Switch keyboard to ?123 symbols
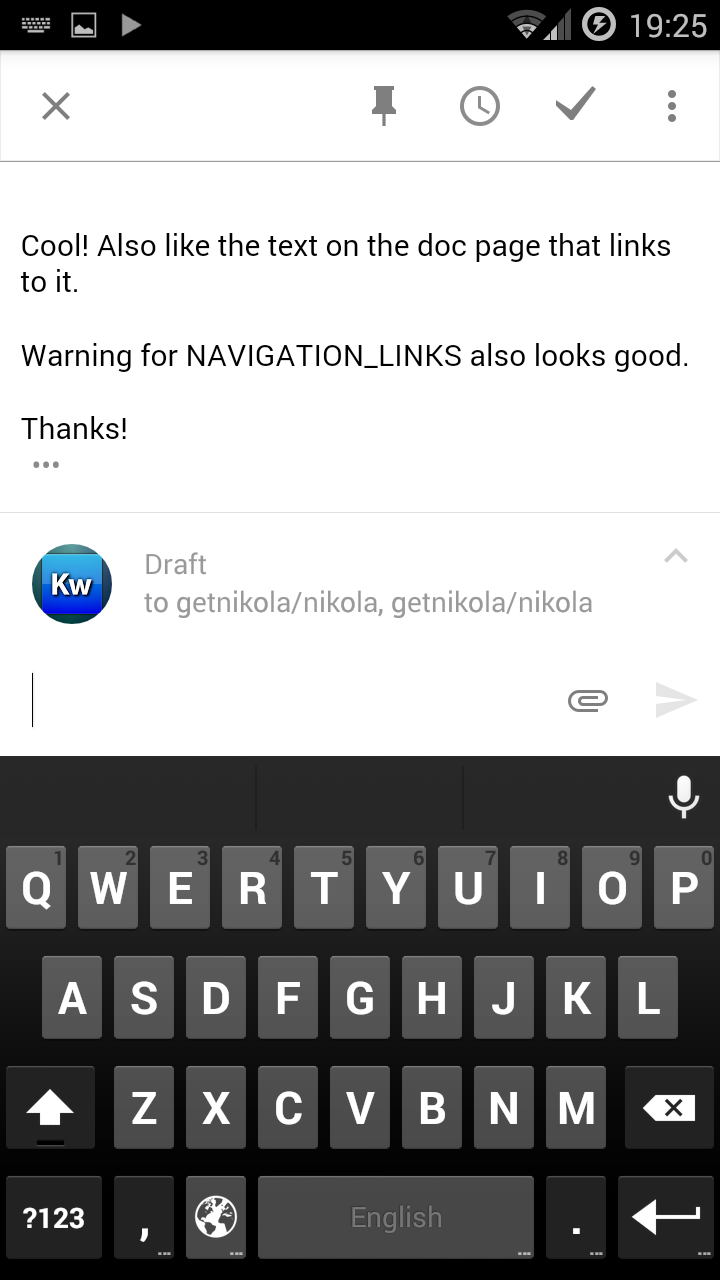 pos(54,1217)
